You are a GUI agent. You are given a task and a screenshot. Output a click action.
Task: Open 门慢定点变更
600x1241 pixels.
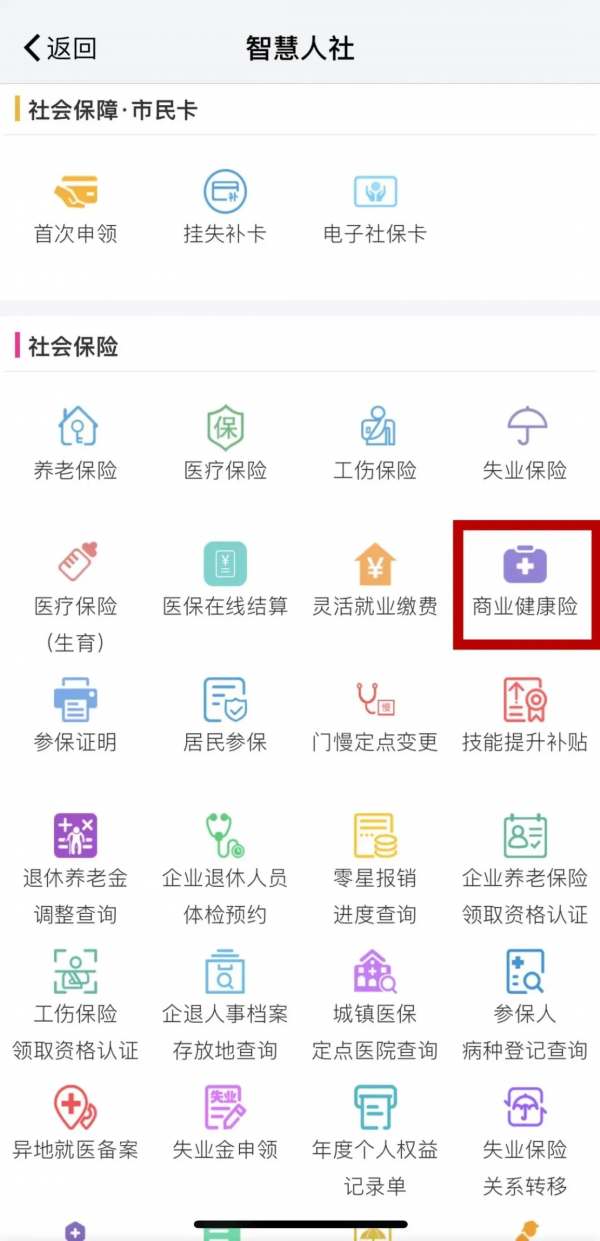click(x=375, y=716)
